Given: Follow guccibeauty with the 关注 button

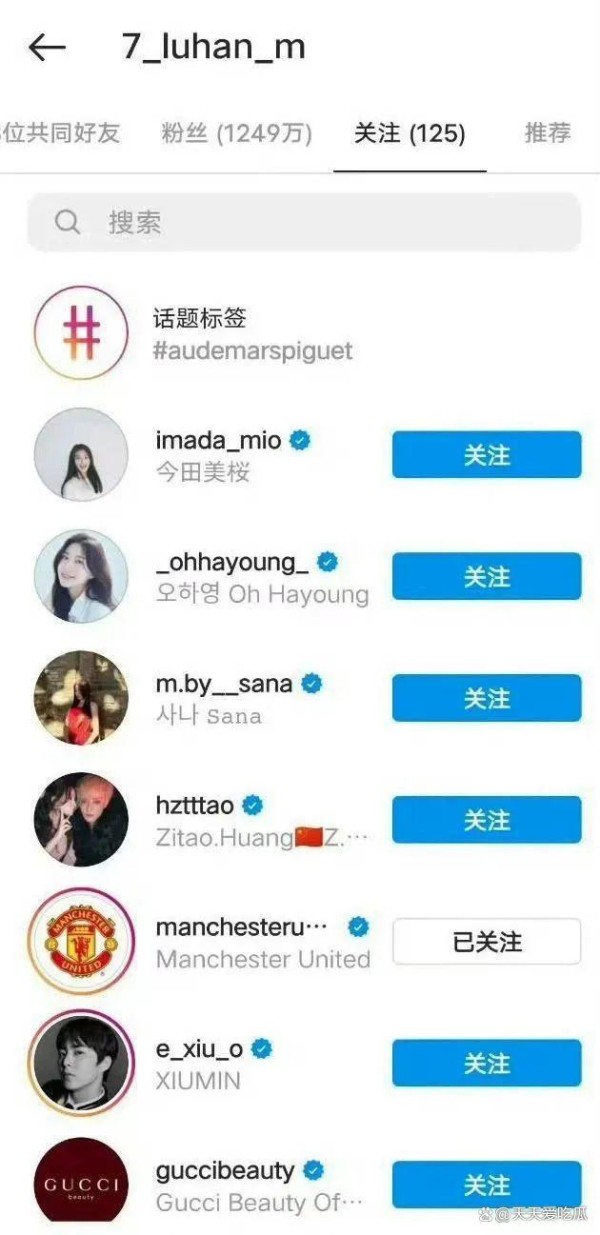Looking at the screenshot, I should coord(486,1185).
